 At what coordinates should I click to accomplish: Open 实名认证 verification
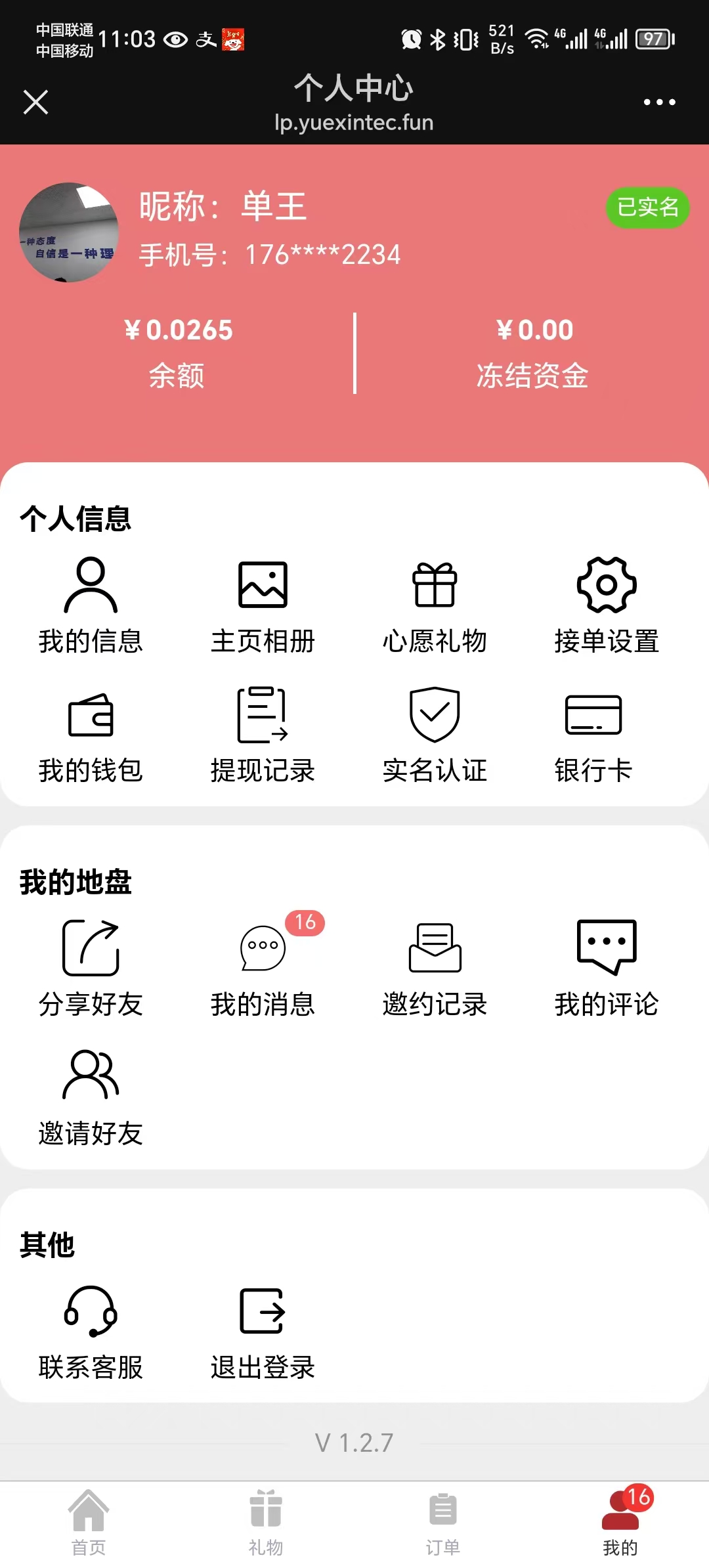435,735
